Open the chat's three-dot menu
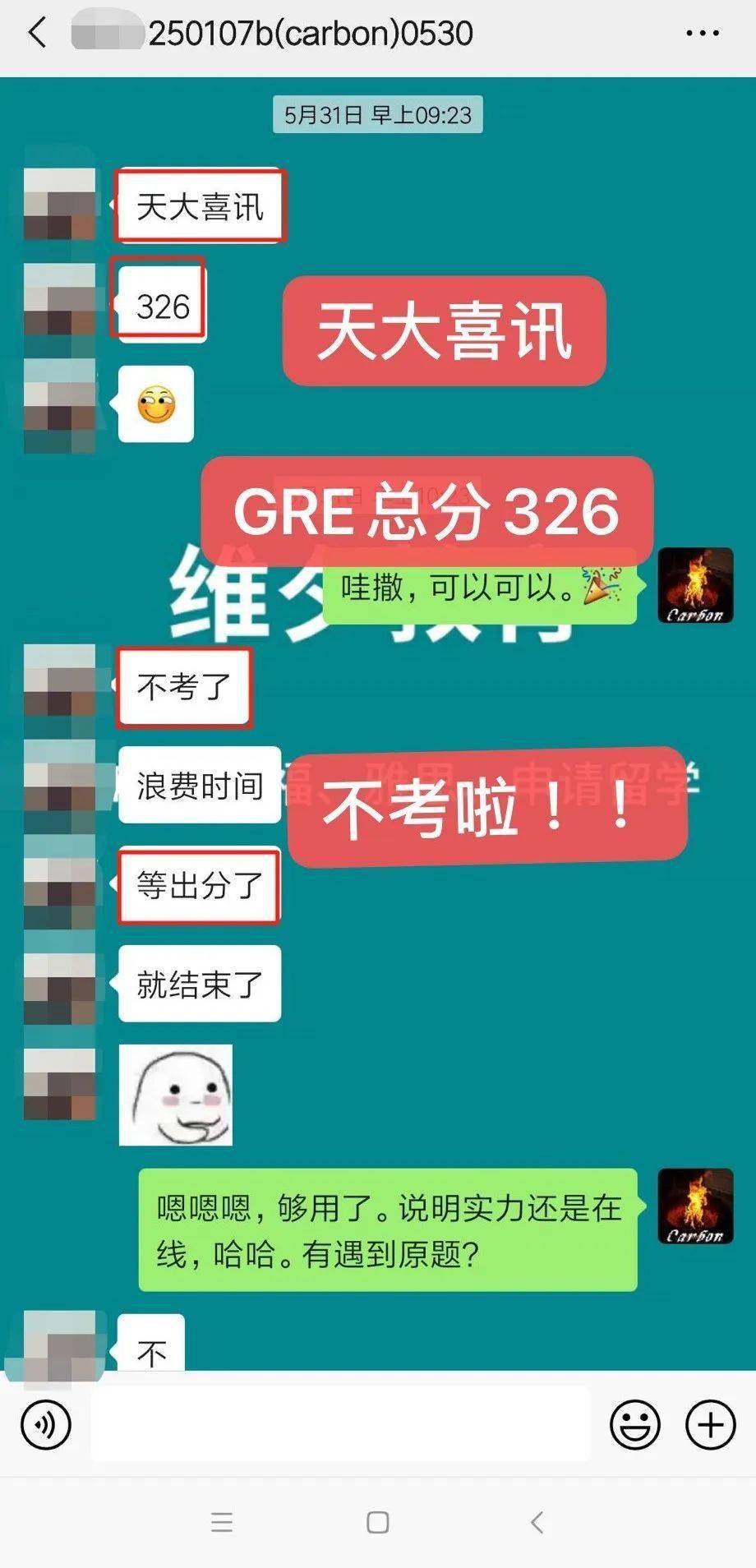Image resolution: width=756 pixels, height=1568 pixels. pos(702,34)
